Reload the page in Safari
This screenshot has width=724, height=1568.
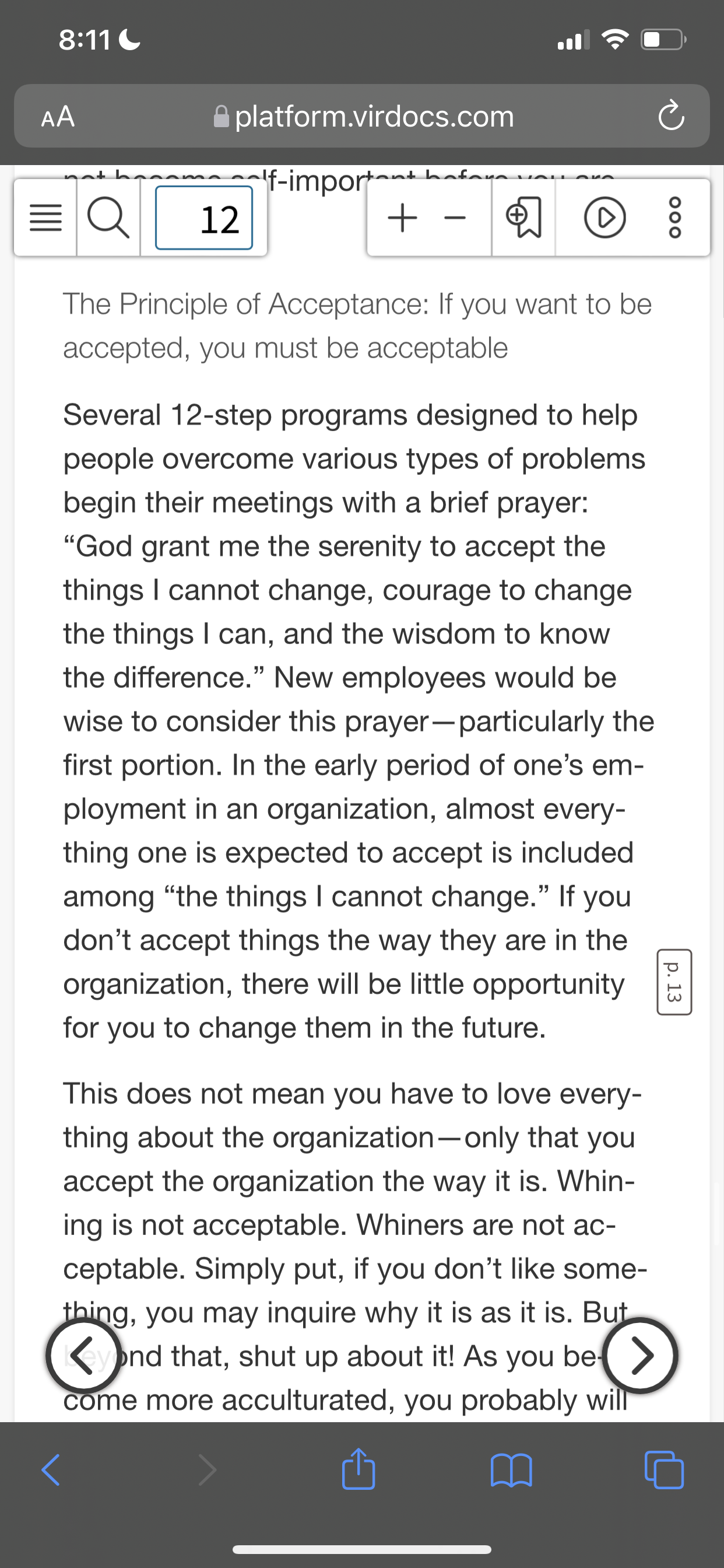point(670,116)
